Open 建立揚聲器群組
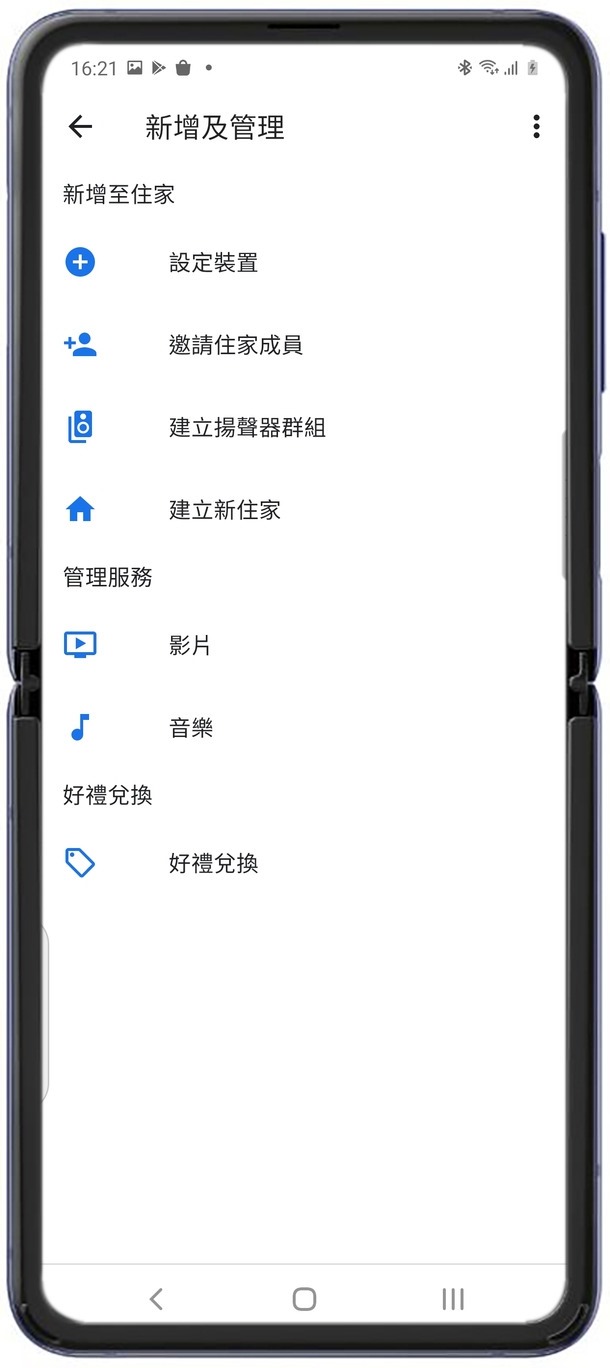The width and height of the screenshot is (610, 1368). 247,429
